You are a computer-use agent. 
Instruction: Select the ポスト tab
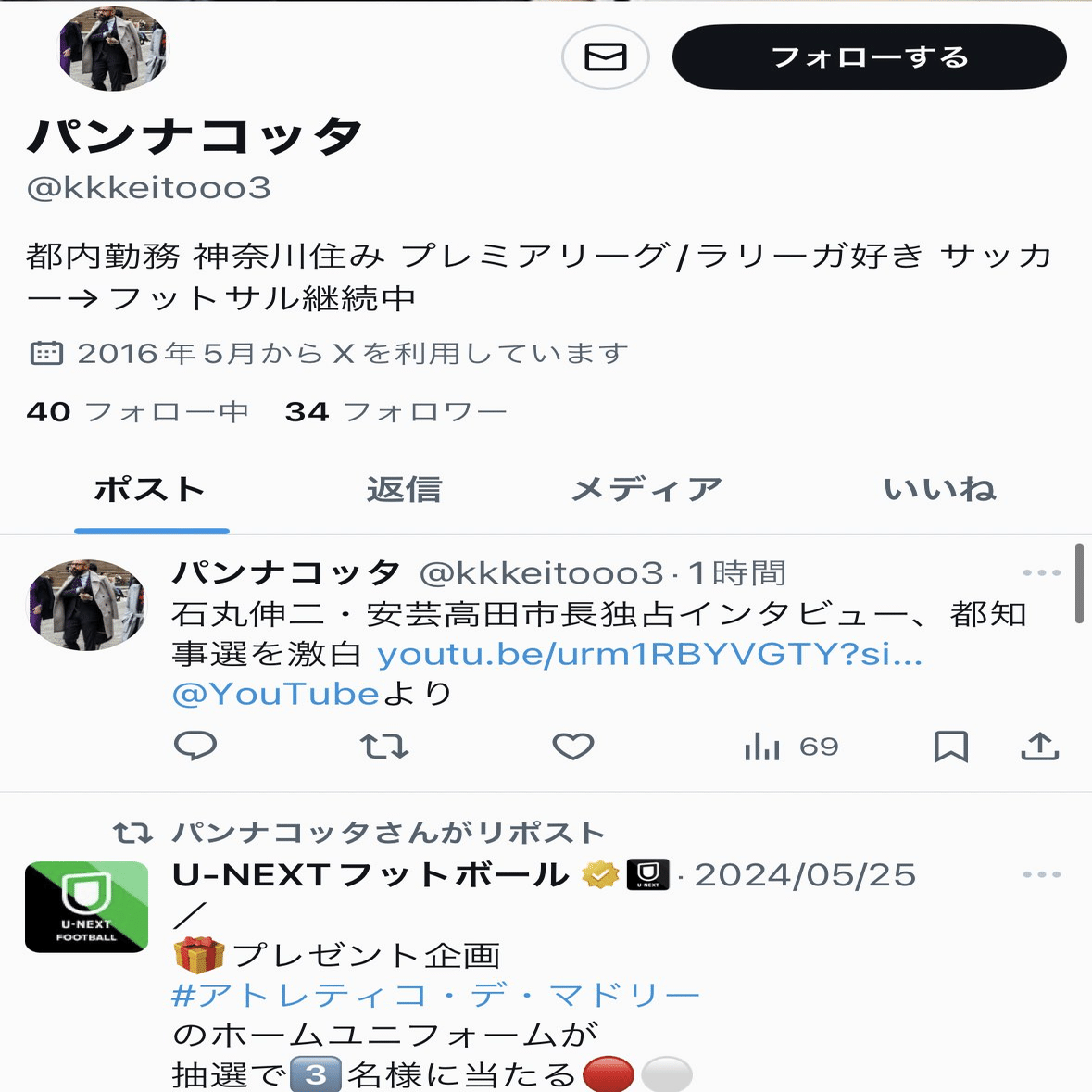coord(150,489)
